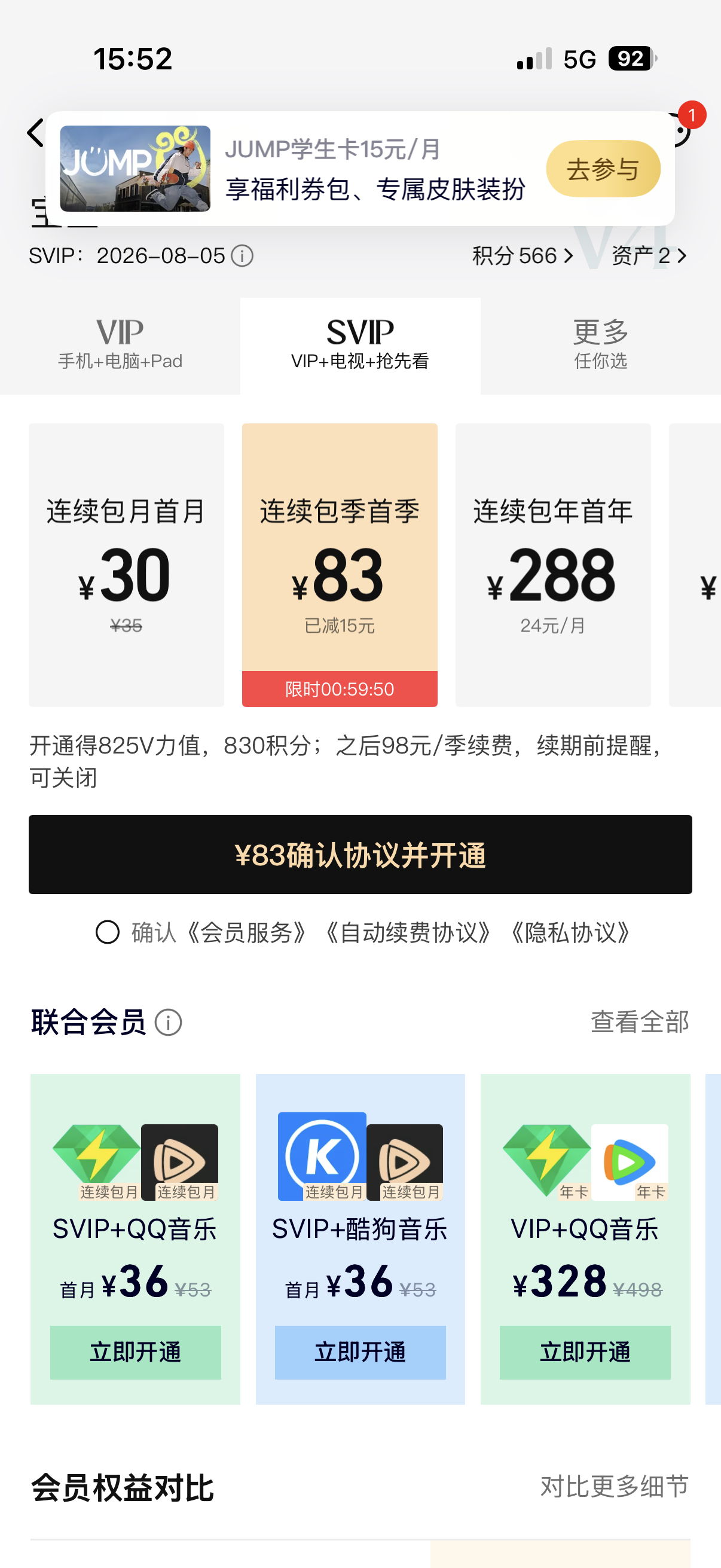Go back using the top-left arrow
The image size is (721, 1568).
pos(35,133)
